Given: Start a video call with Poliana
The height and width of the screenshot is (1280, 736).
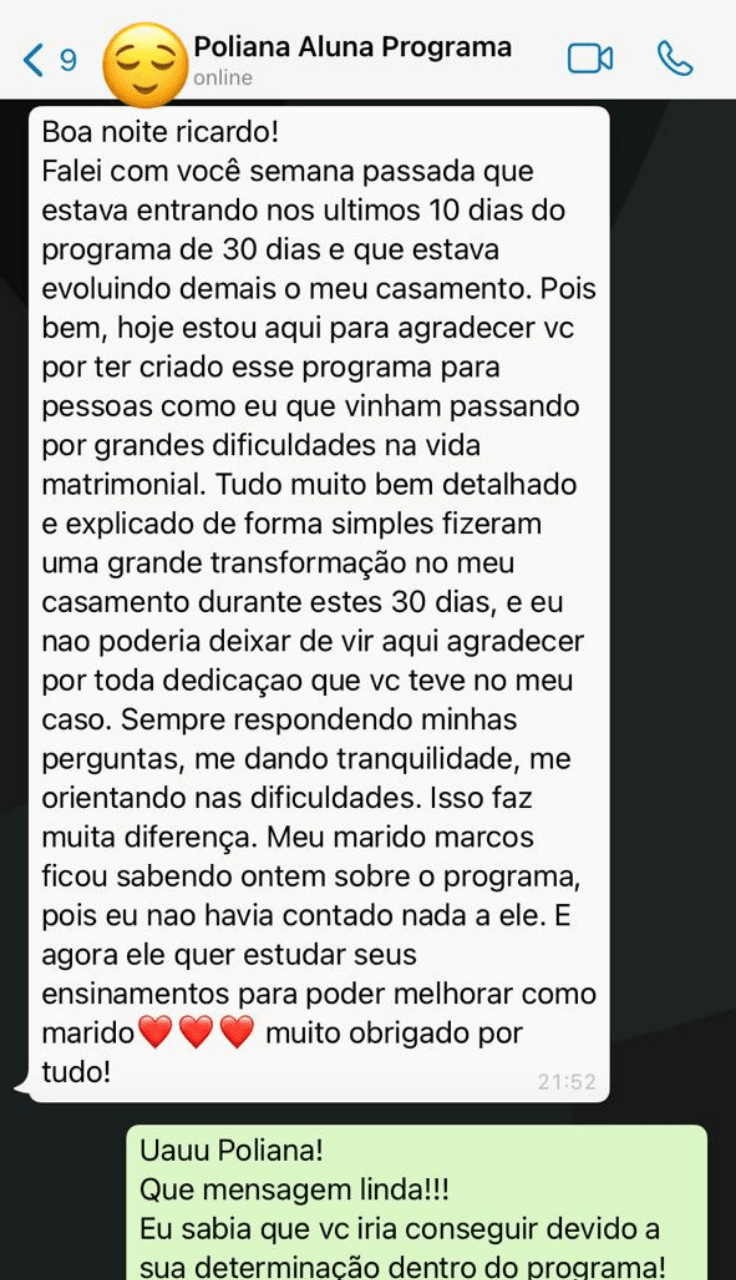Looking at the screenshot, I should 590,59.
